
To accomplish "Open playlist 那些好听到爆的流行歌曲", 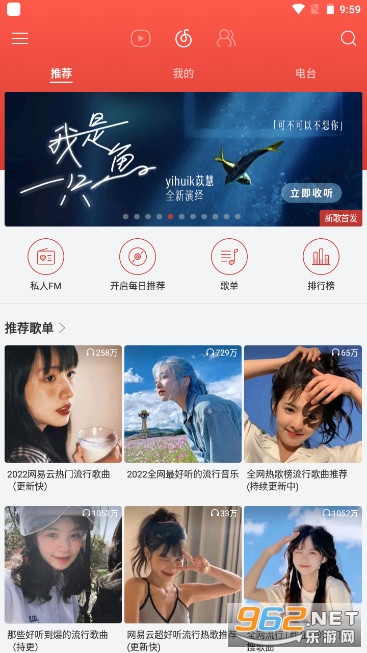I will point(63,579).
